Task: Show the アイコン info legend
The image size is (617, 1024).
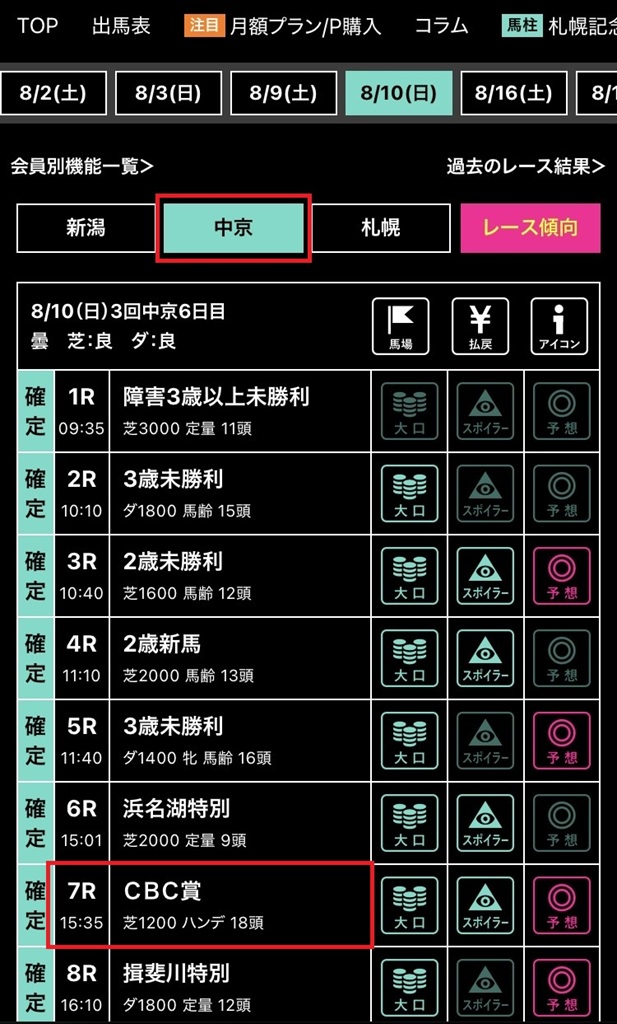Action: point(559,326)
